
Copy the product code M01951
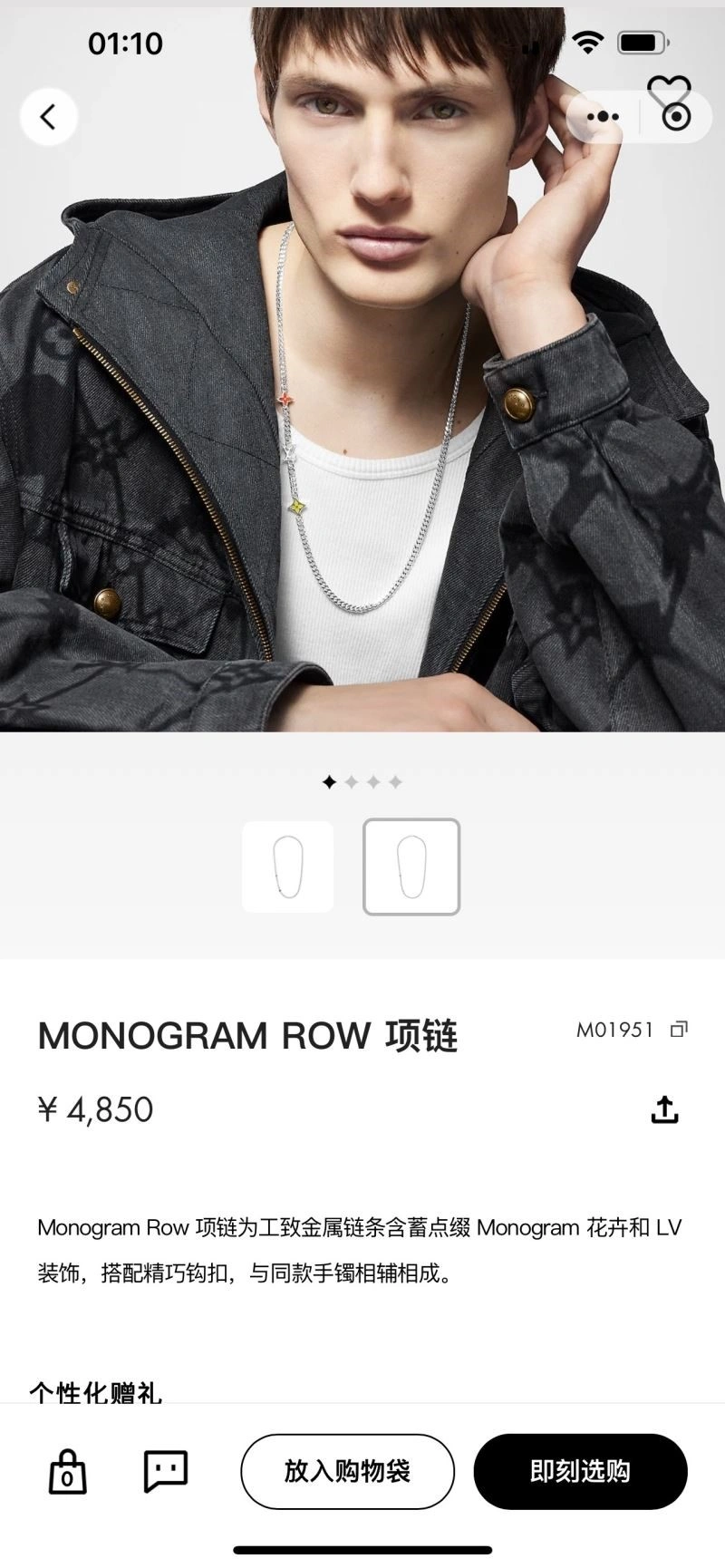click(x=679, y=1030)
